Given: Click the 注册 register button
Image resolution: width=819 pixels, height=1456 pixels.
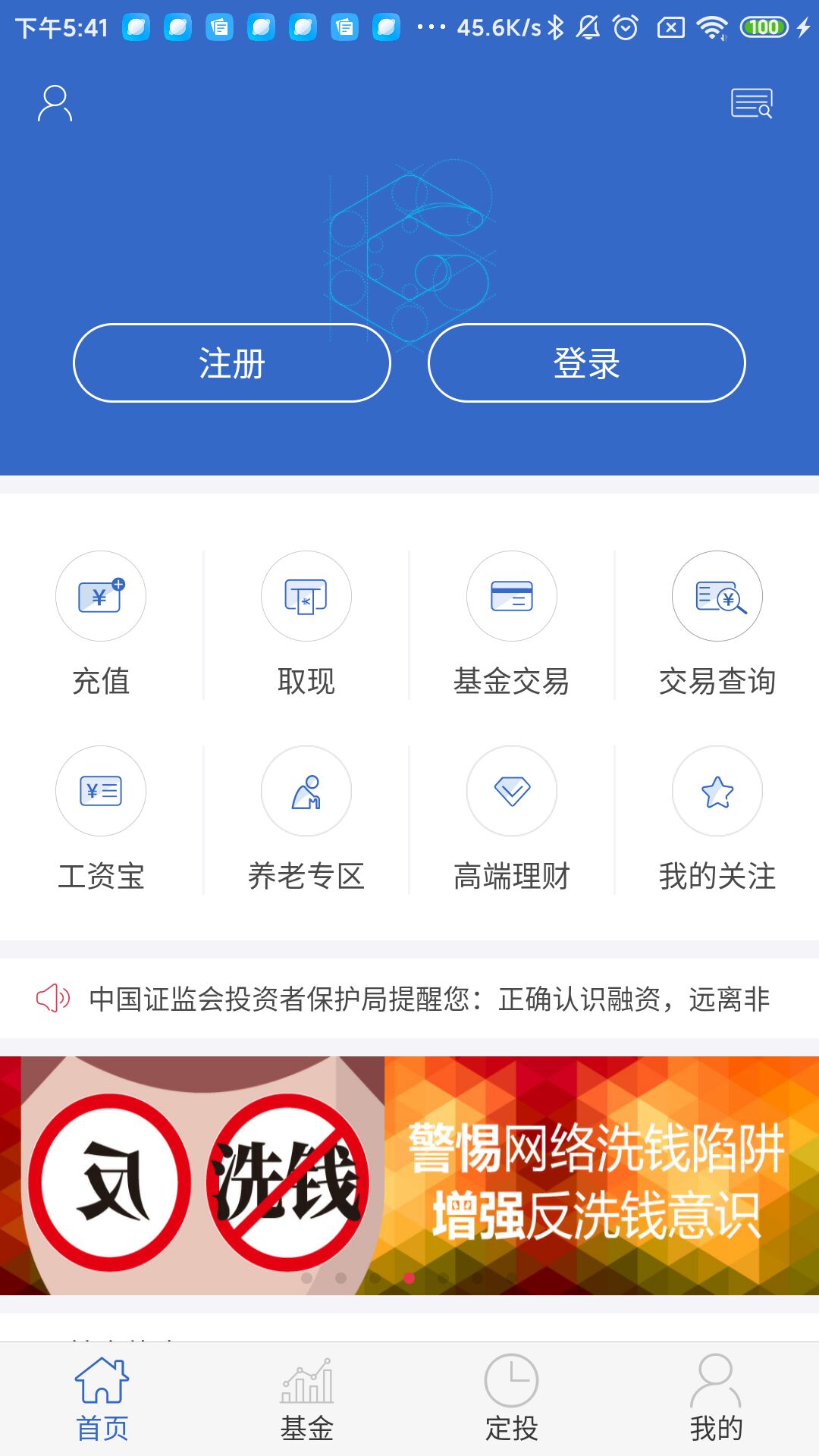Looking at the screenshot, I should [231, 363].
